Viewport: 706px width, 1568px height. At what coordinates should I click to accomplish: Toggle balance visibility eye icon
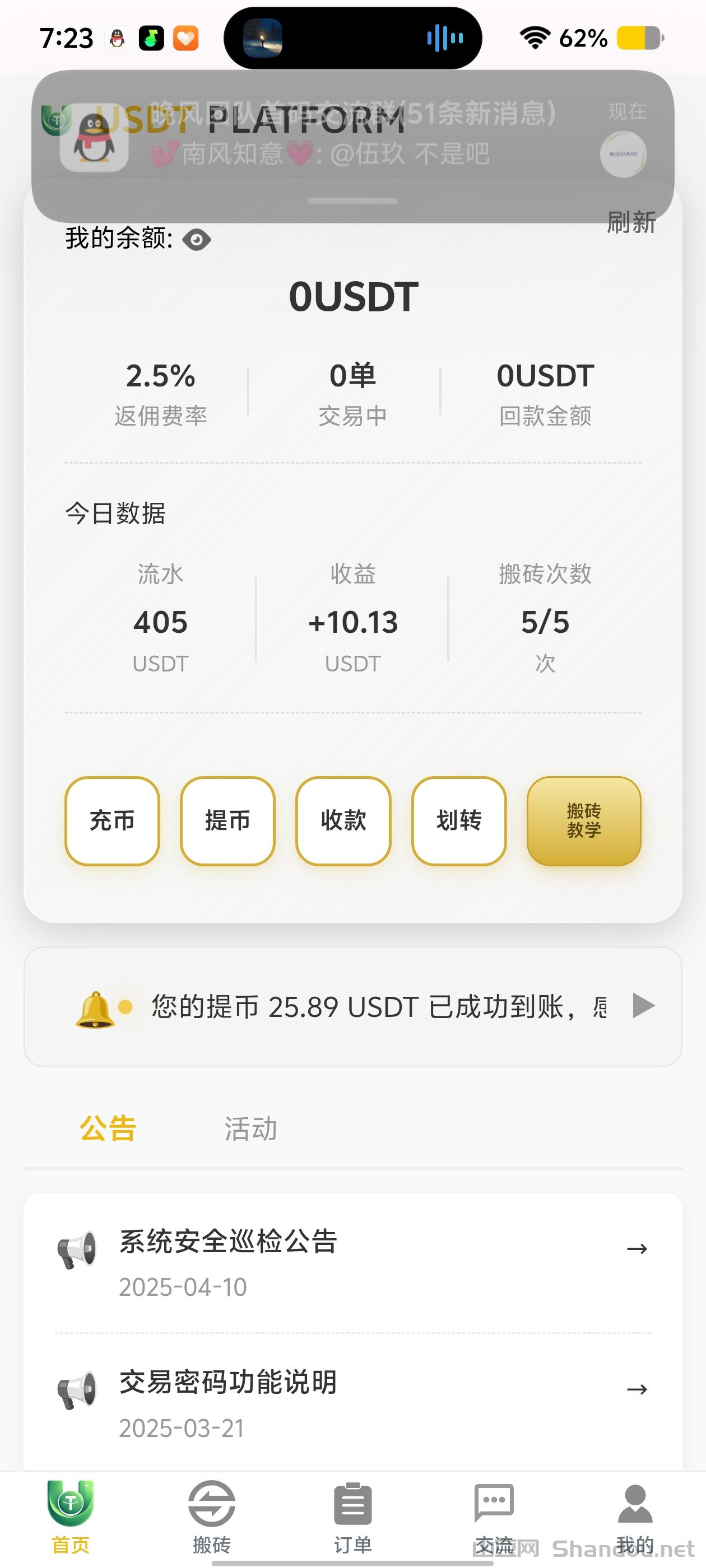click(196, 240)
